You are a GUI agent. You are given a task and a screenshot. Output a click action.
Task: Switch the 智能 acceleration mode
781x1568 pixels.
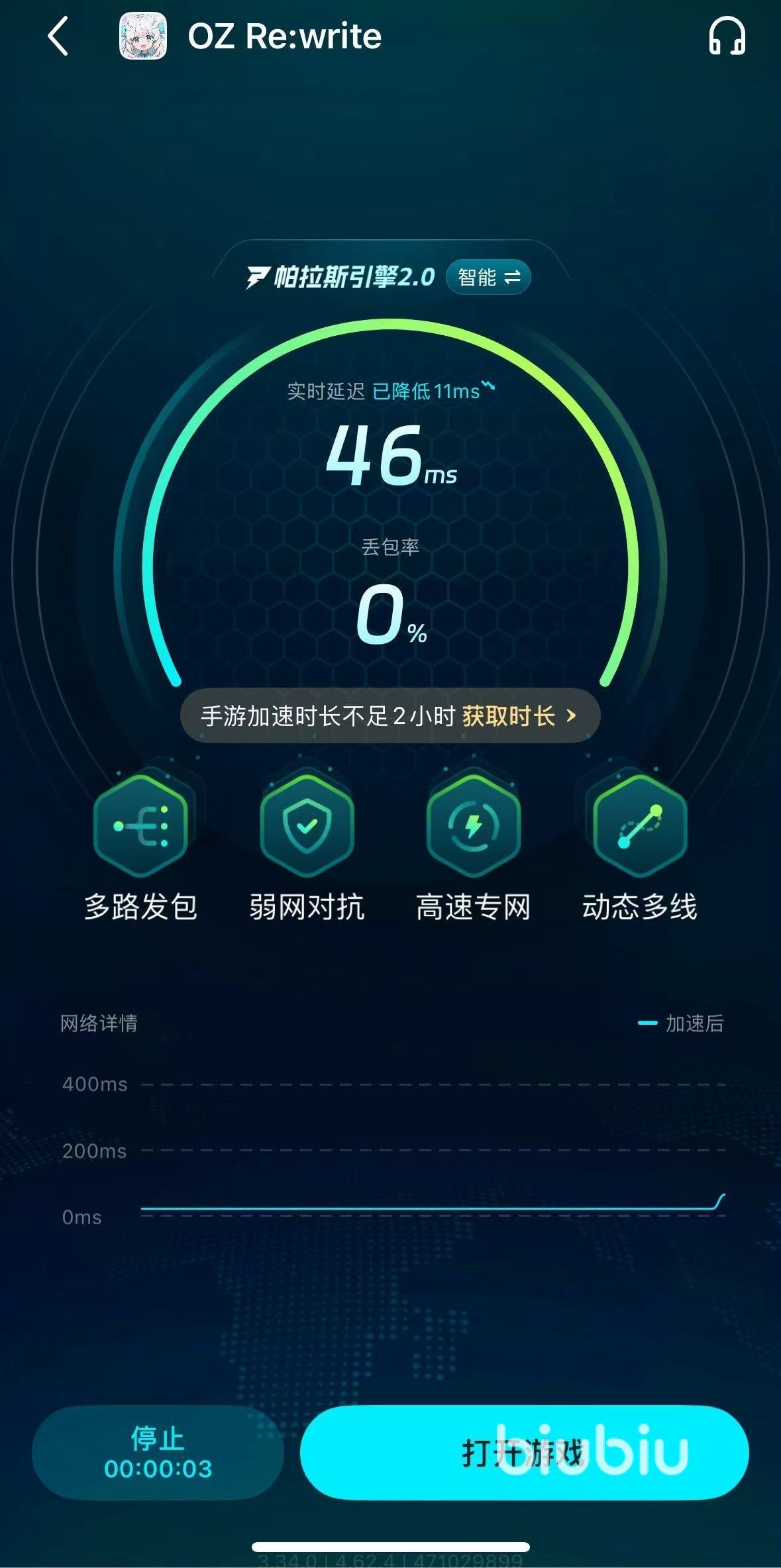pos(489,277)
